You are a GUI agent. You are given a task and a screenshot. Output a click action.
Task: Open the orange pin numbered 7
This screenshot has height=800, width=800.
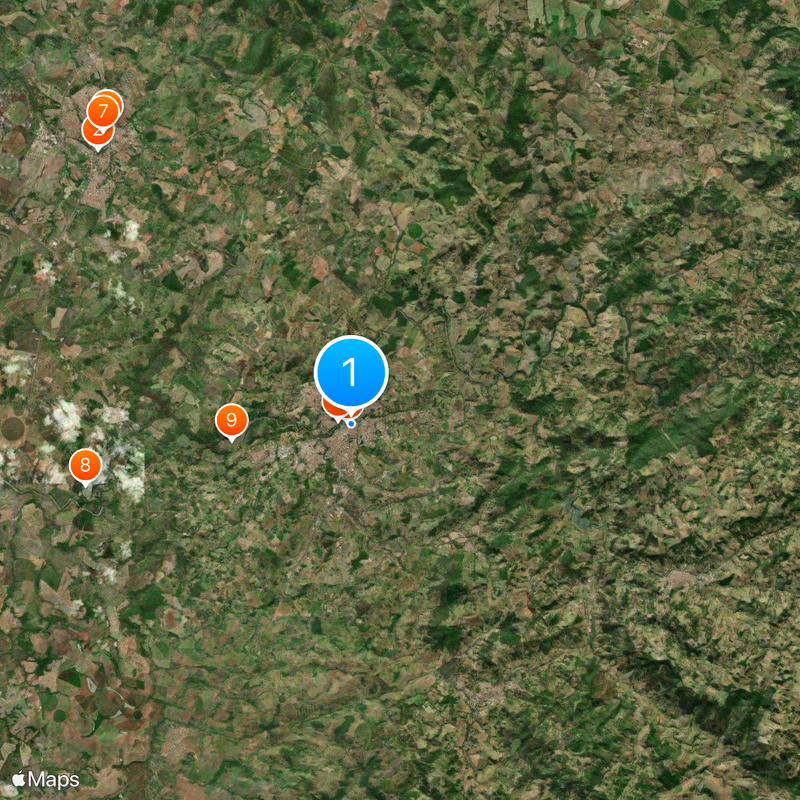[x=103, y=110]
